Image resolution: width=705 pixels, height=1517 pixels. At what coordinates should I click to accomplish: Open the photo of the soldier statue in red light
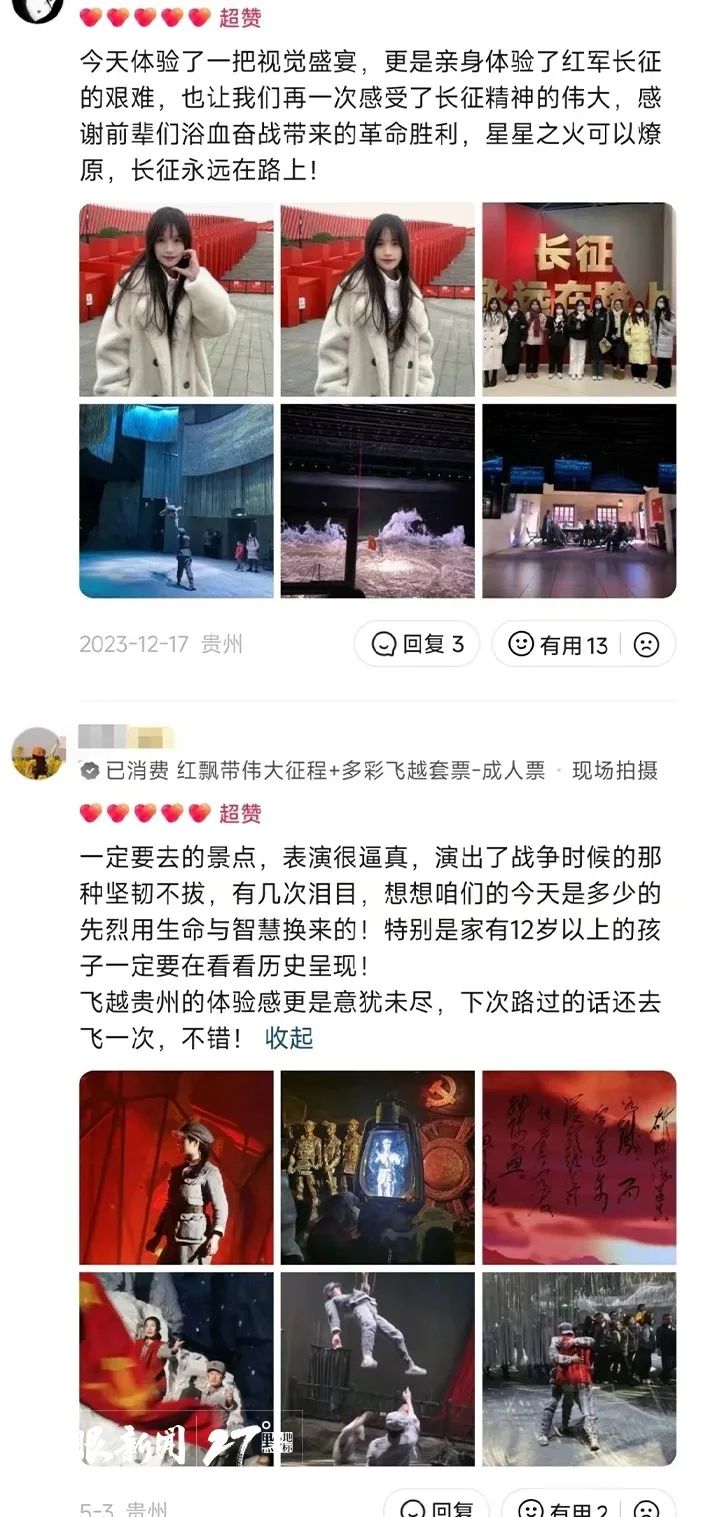(176, 1167)
